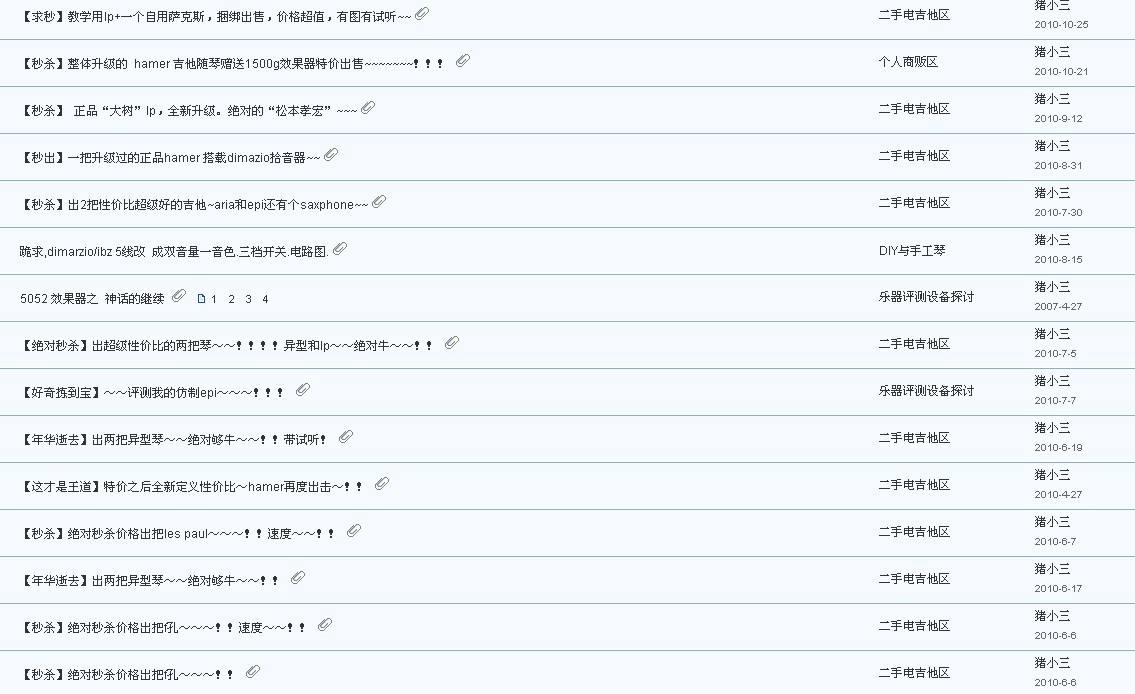This screenshot has height=694, width=1135.
Task: Visit the 个人商贩区 forum section
Action: (908, 62)
